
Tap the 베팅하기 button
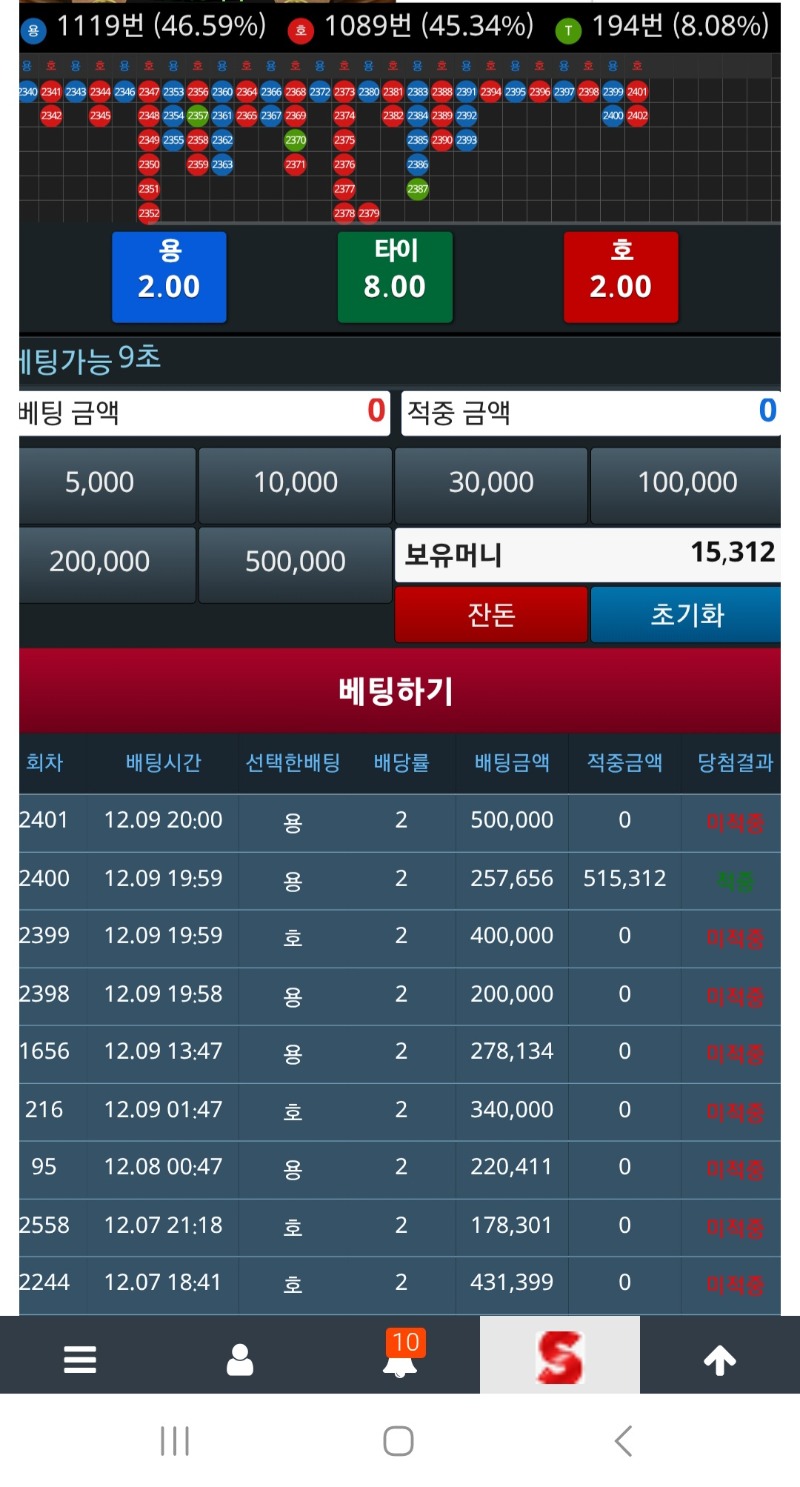(x=398, y=691)
